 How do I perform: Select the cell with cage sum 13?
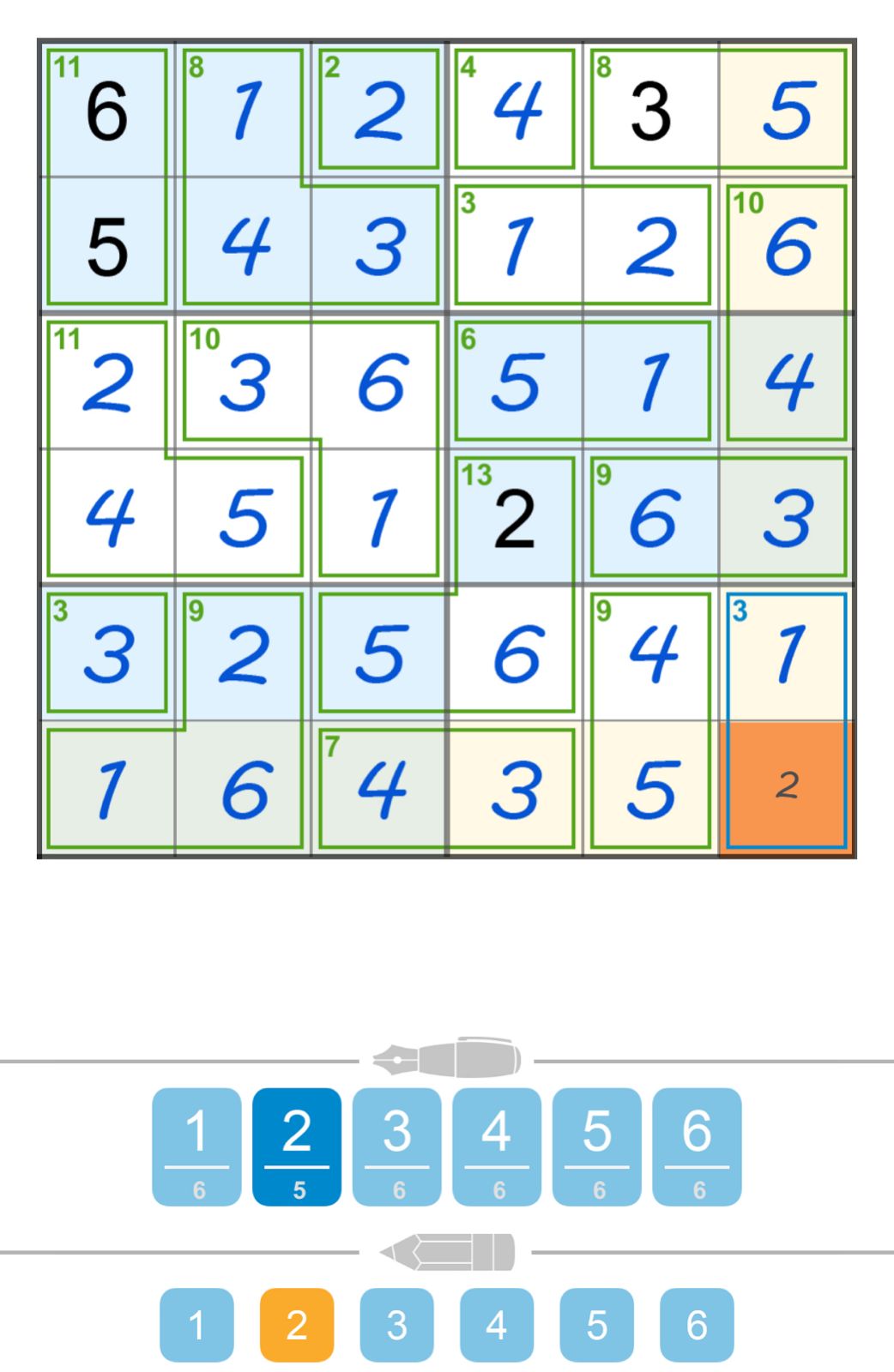(x=515, y=518)
